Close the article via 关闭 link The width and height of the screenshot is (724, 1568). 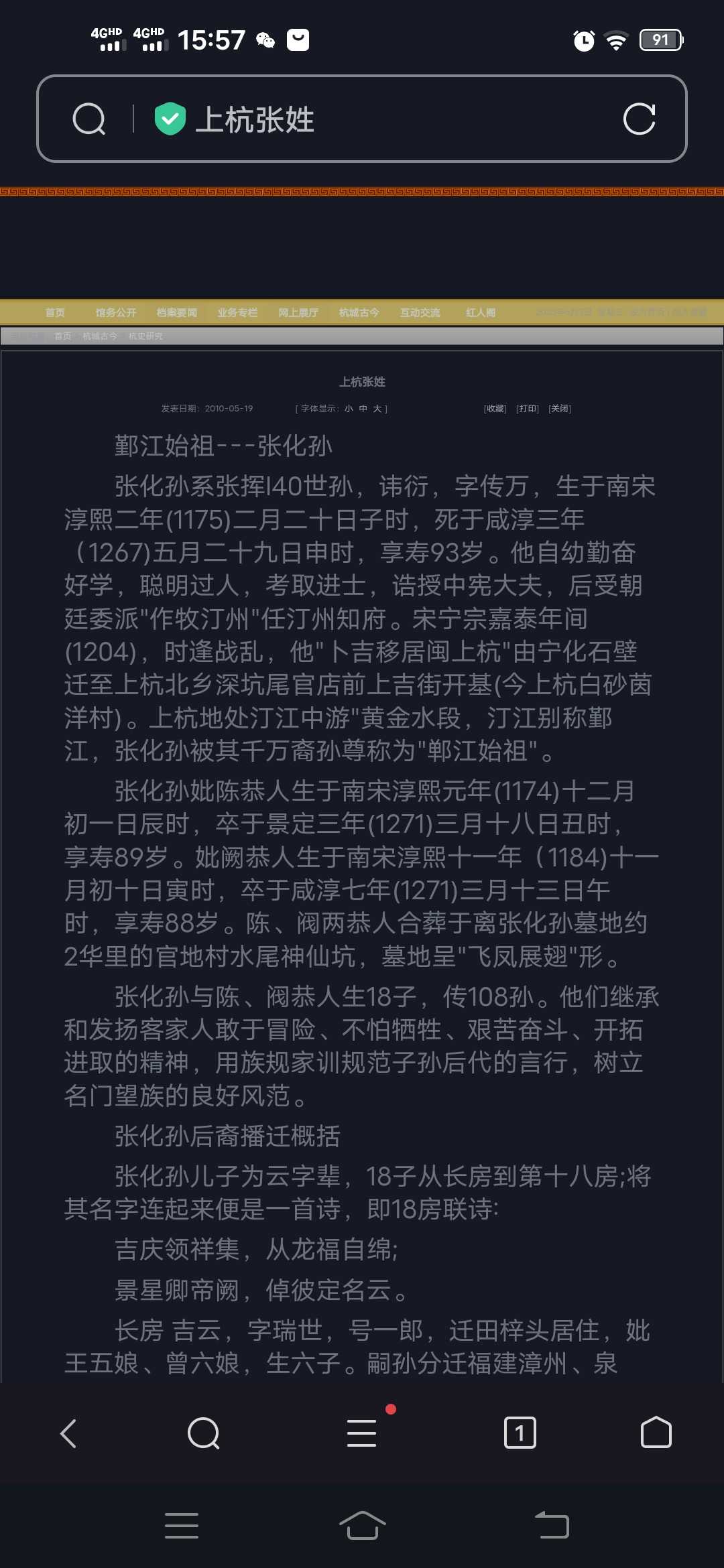pos(560,409)
